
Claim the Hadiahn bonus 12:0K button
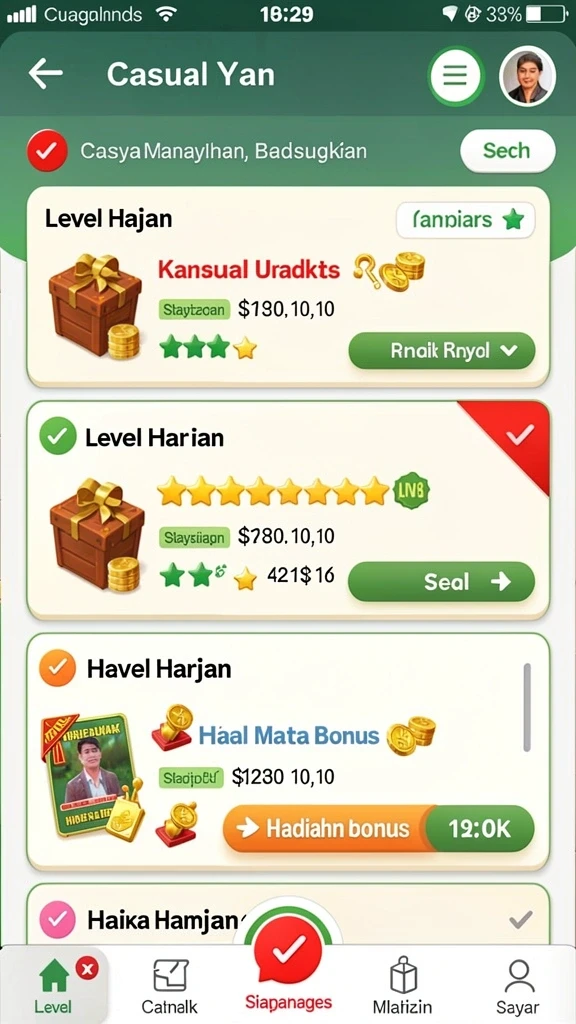379,829
